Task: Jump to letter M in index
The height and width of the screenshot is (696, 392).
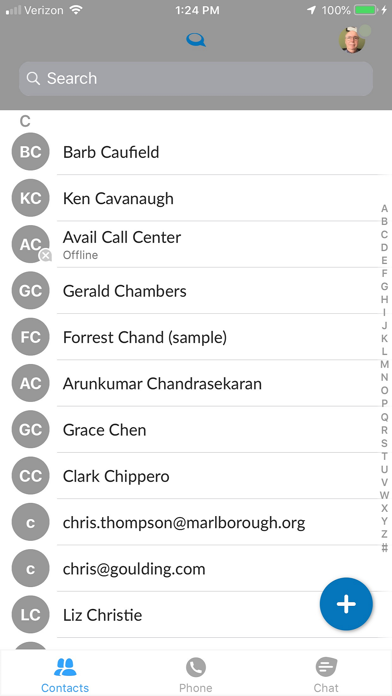Action: click(x=384, y=364)
